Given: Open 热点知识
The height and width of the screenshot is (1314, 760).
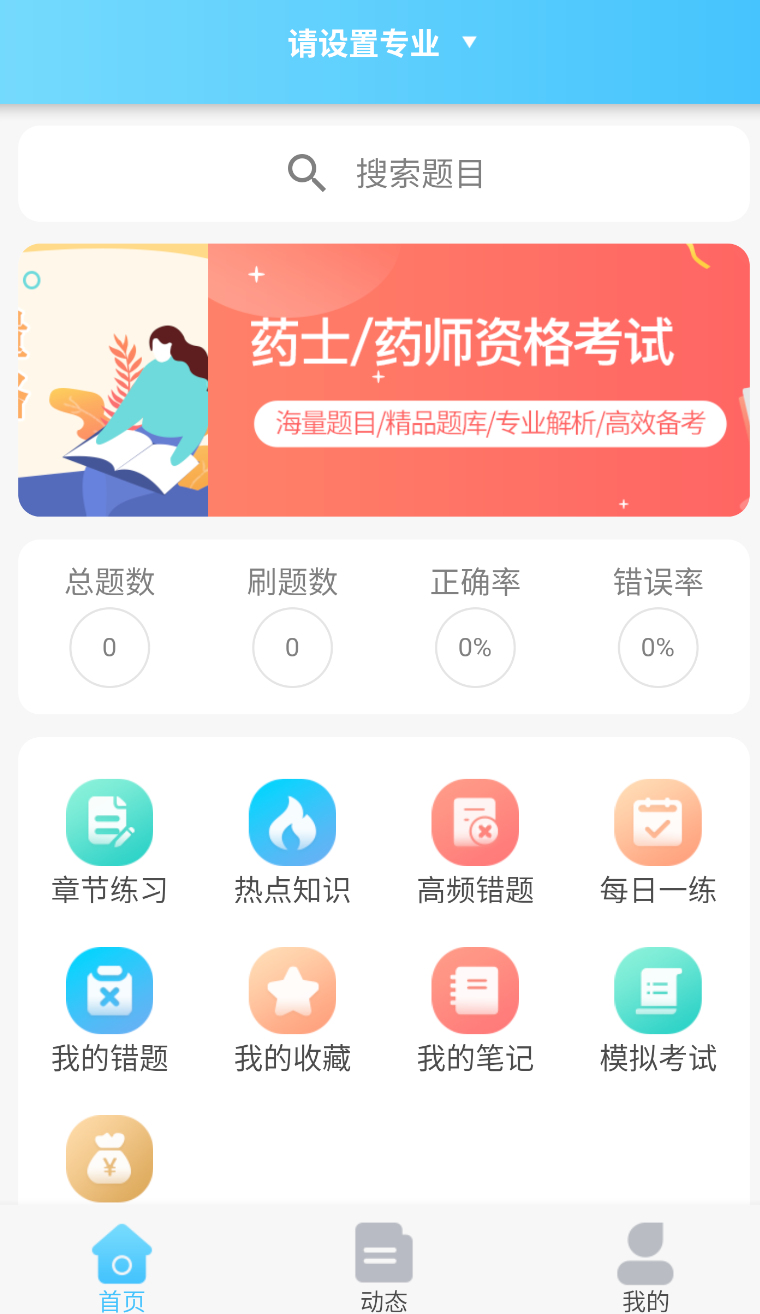Looking at the screenshot, I should click(292, 842).
